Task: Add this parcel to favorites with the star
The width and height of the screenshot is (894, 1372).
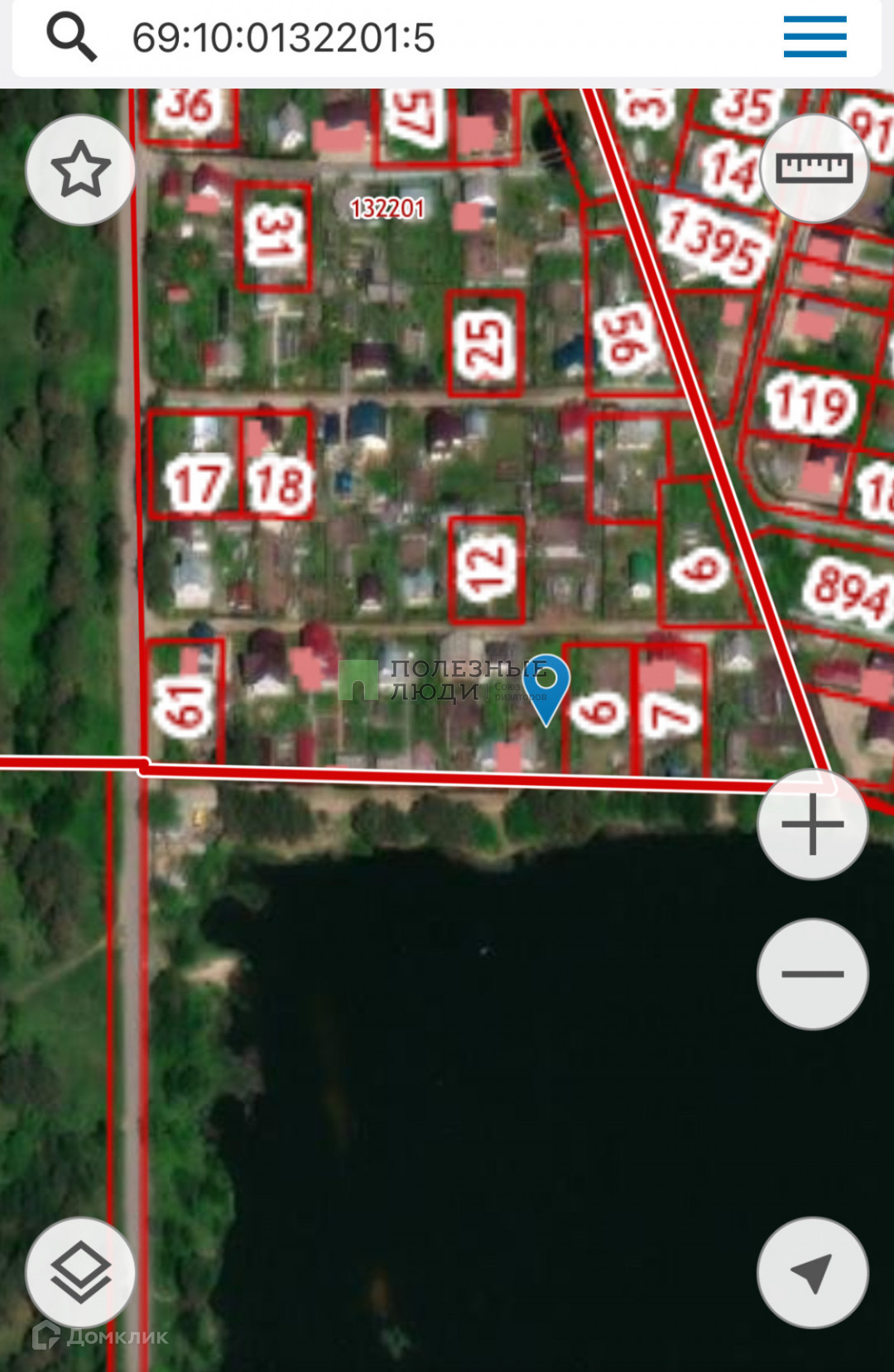Action: [x=80, y=170]
